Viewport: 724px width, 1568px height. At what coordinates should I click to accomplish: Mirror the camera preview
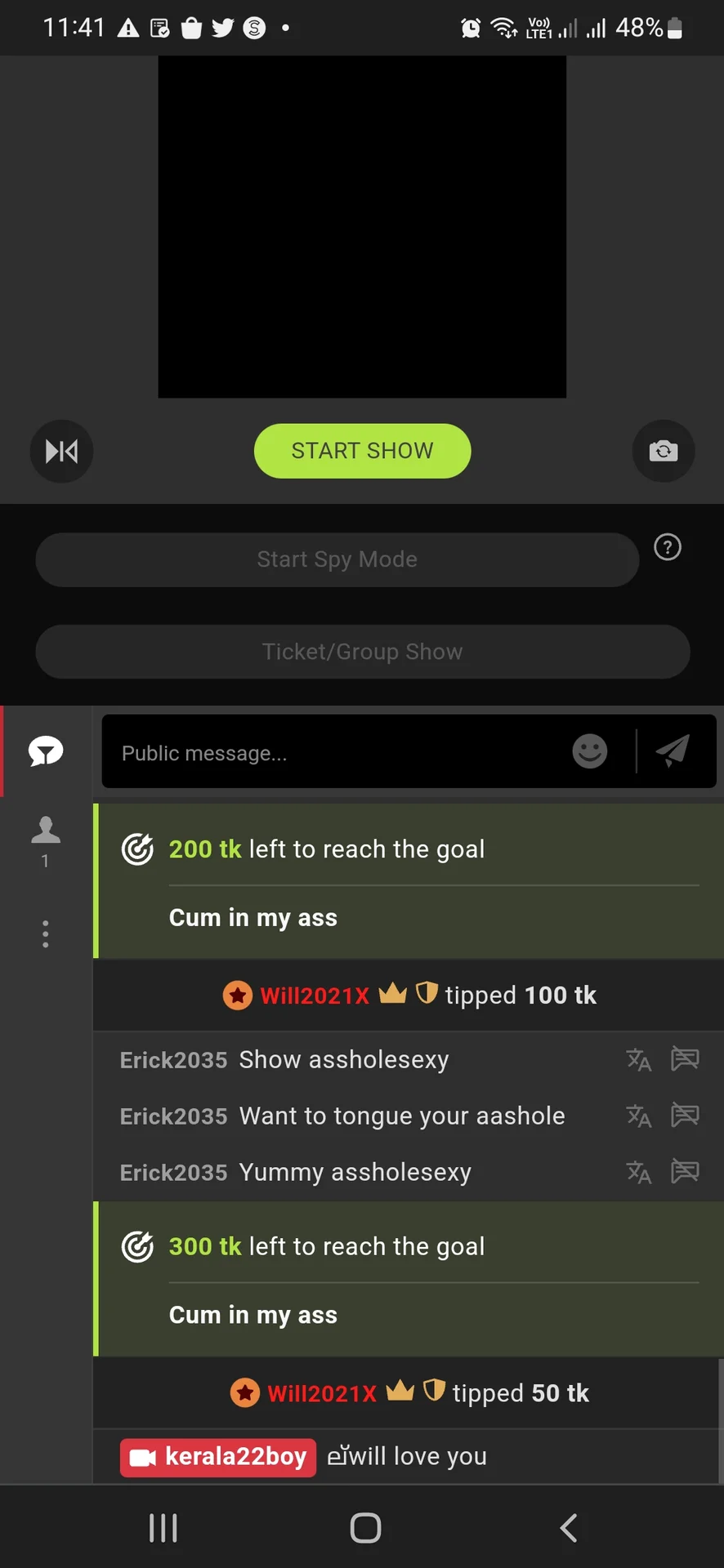[61, 451]
